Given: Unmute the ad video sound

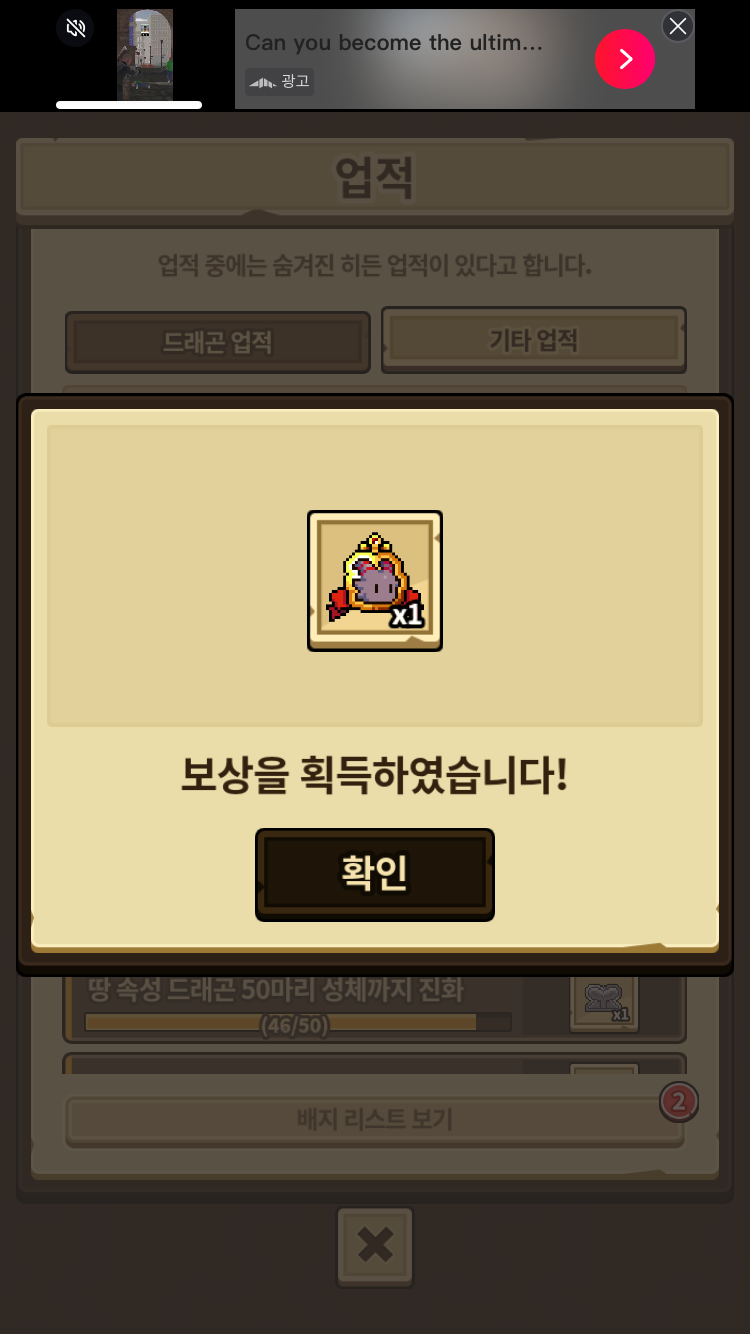Looking at the screenshot, I should click(76, 28).
